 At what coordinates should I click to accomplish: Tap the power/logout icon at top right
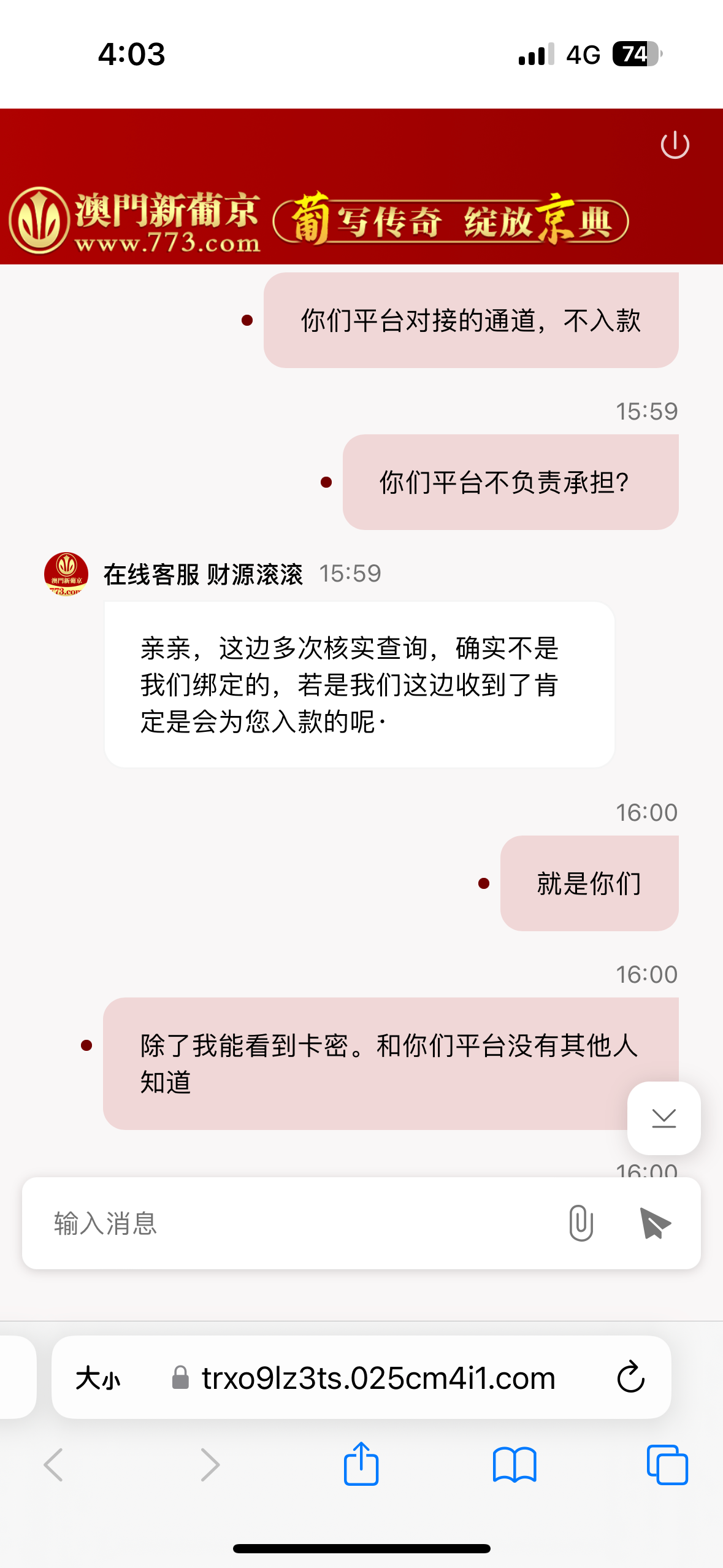point(674,145)
